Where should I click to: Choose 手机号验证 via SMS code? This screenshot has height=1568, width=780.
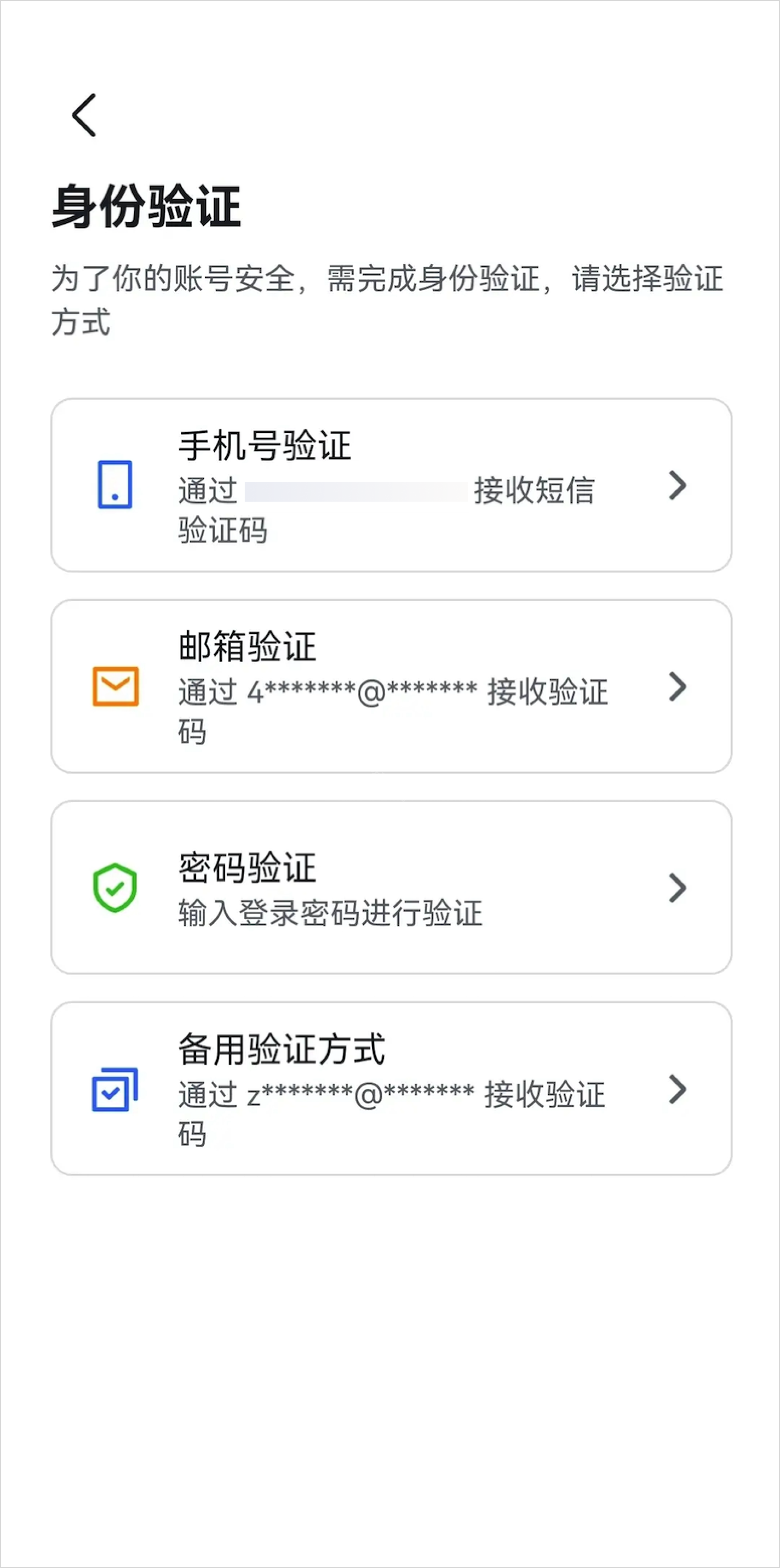[391, 485]
